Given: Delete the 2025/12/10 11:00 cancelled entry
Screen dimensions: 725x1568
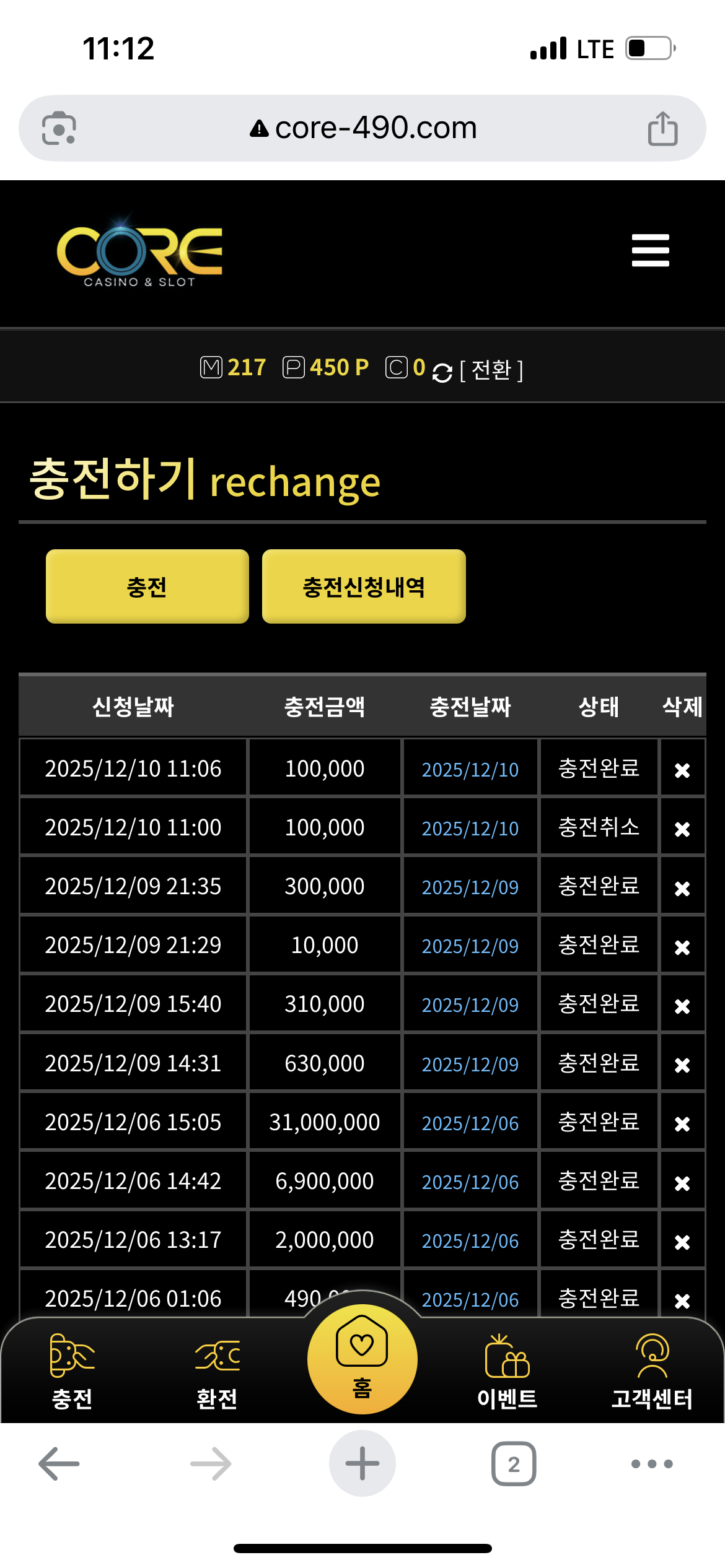Looking at the screenshot, I should point(682,829).
